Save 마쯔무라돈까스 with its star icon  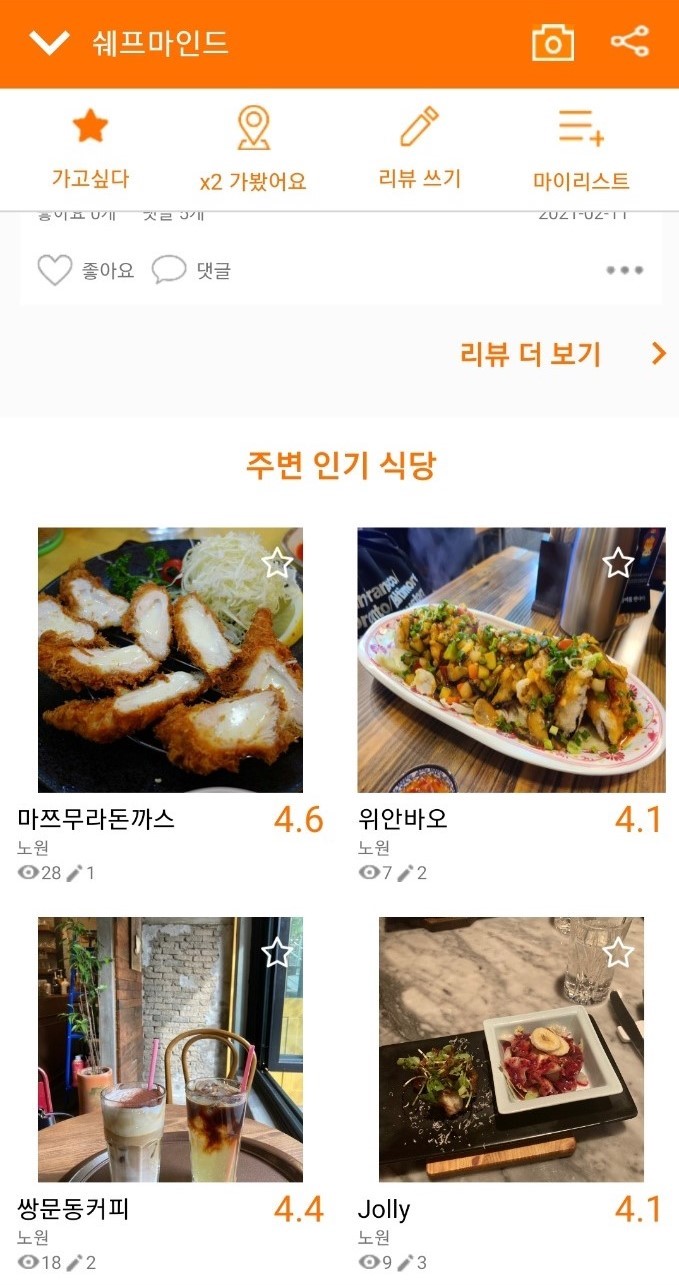(277, 563)
